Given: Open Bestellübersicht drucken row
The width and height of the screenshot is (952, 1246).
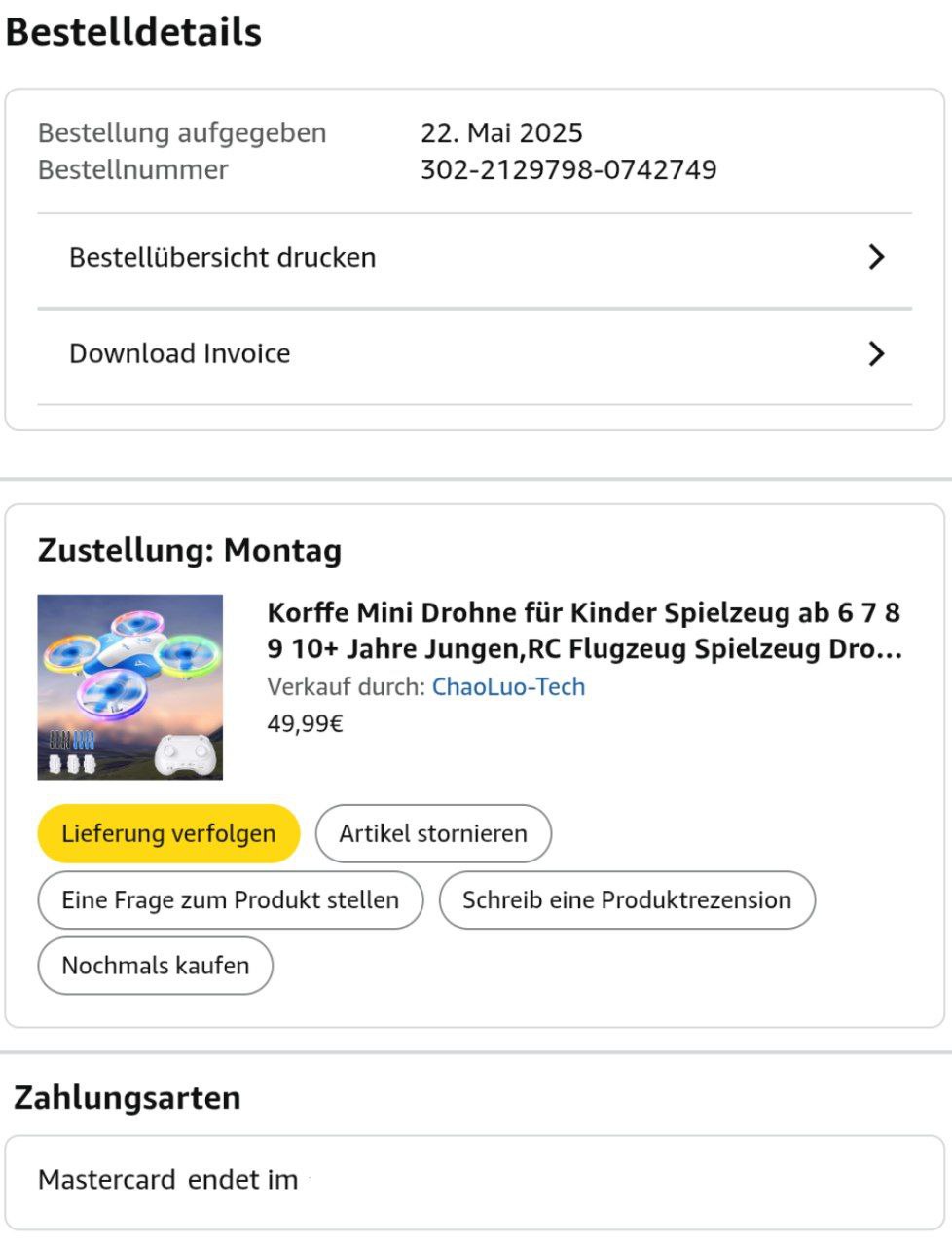Looking at the screenshot, I should pos(475,258).
